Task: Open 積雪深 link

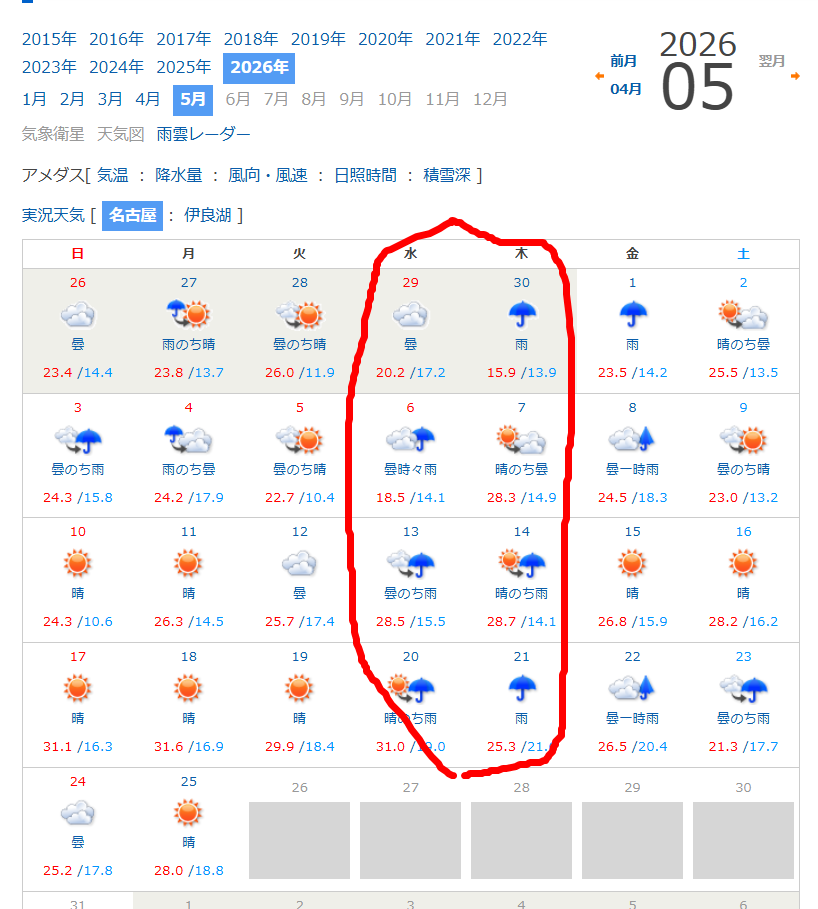Action: [447, 175]
